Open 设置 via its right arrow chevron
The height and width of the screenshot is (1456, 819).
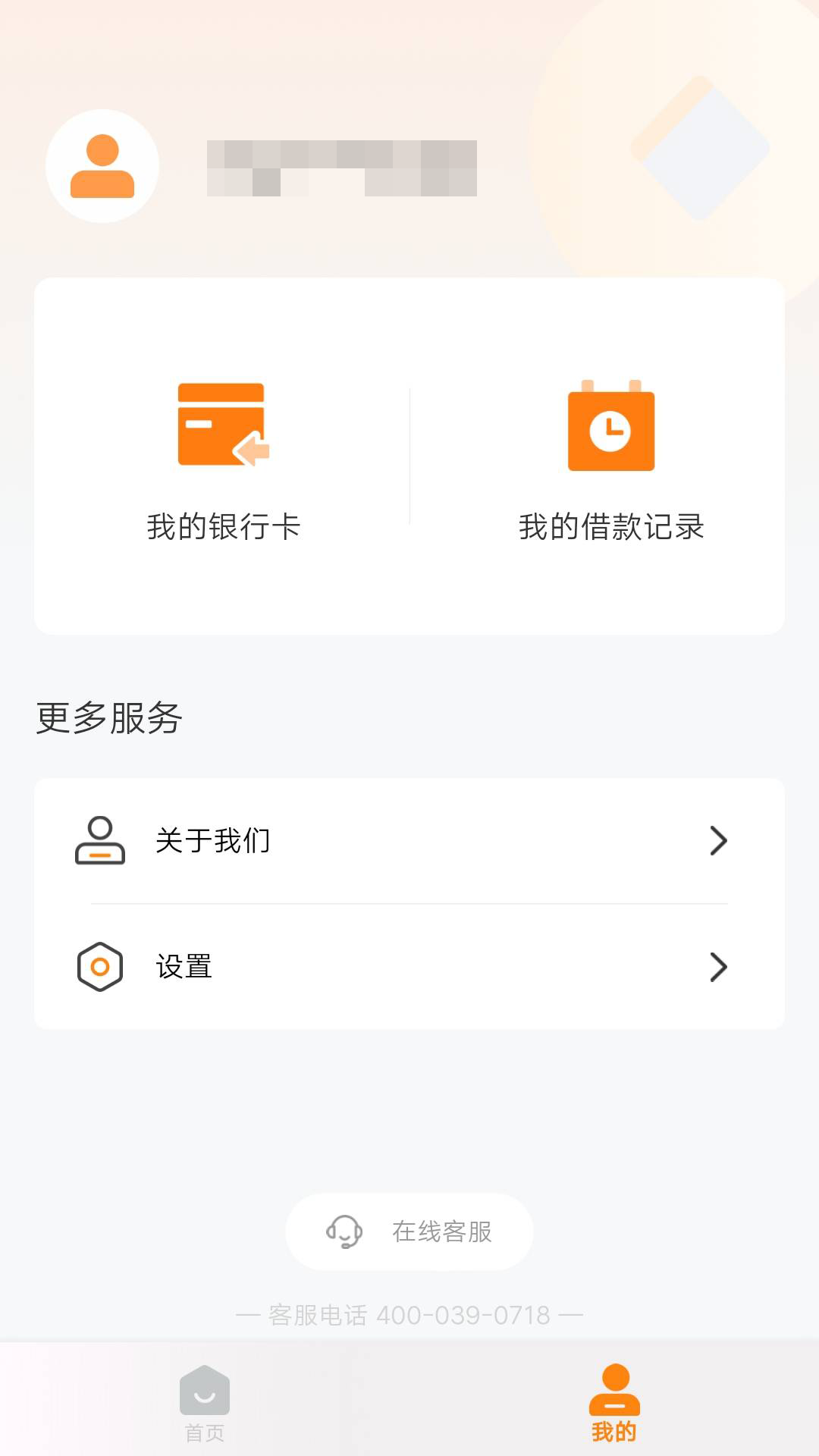click(x=719, y=967)
